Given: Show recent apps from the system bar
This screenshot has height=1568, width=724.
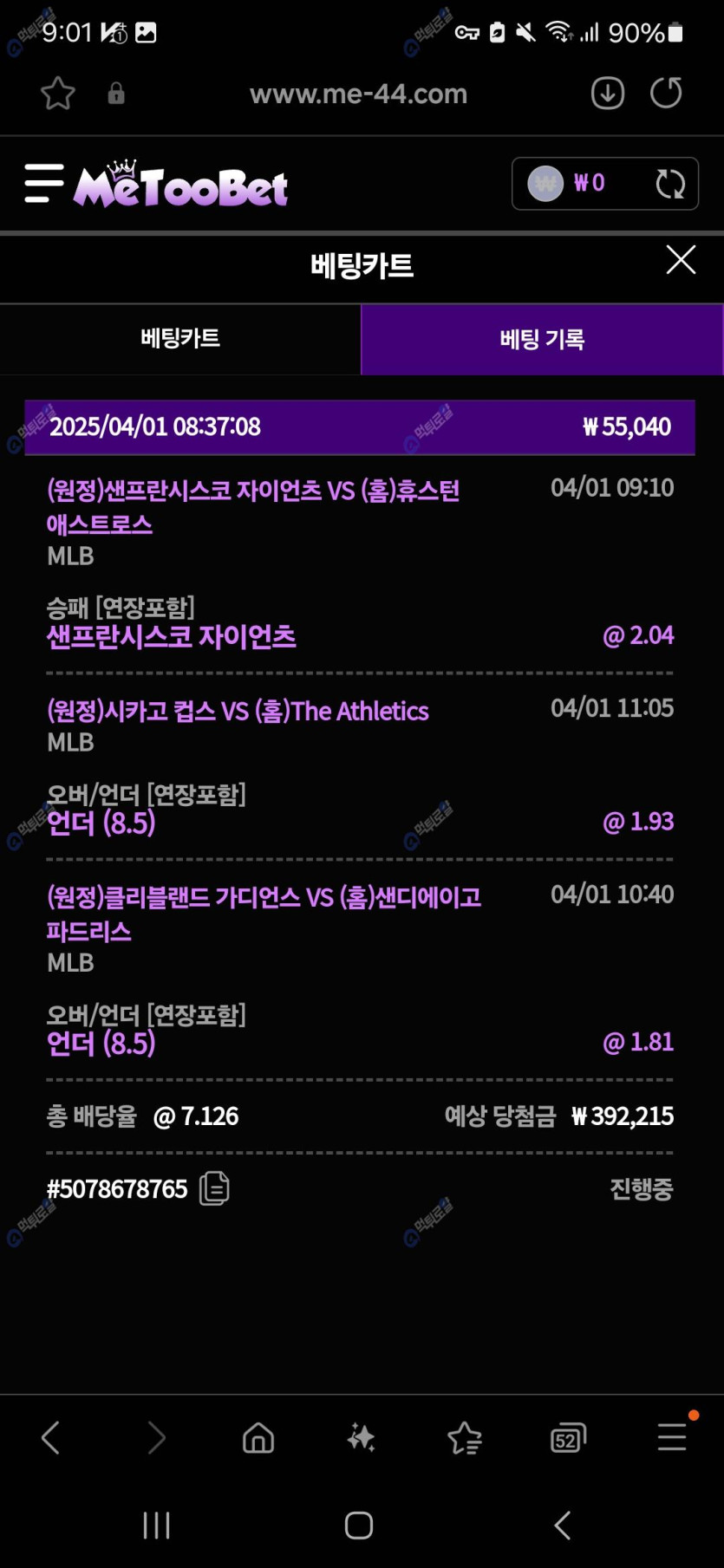Looking at the screenshot, I should 156,1526.
